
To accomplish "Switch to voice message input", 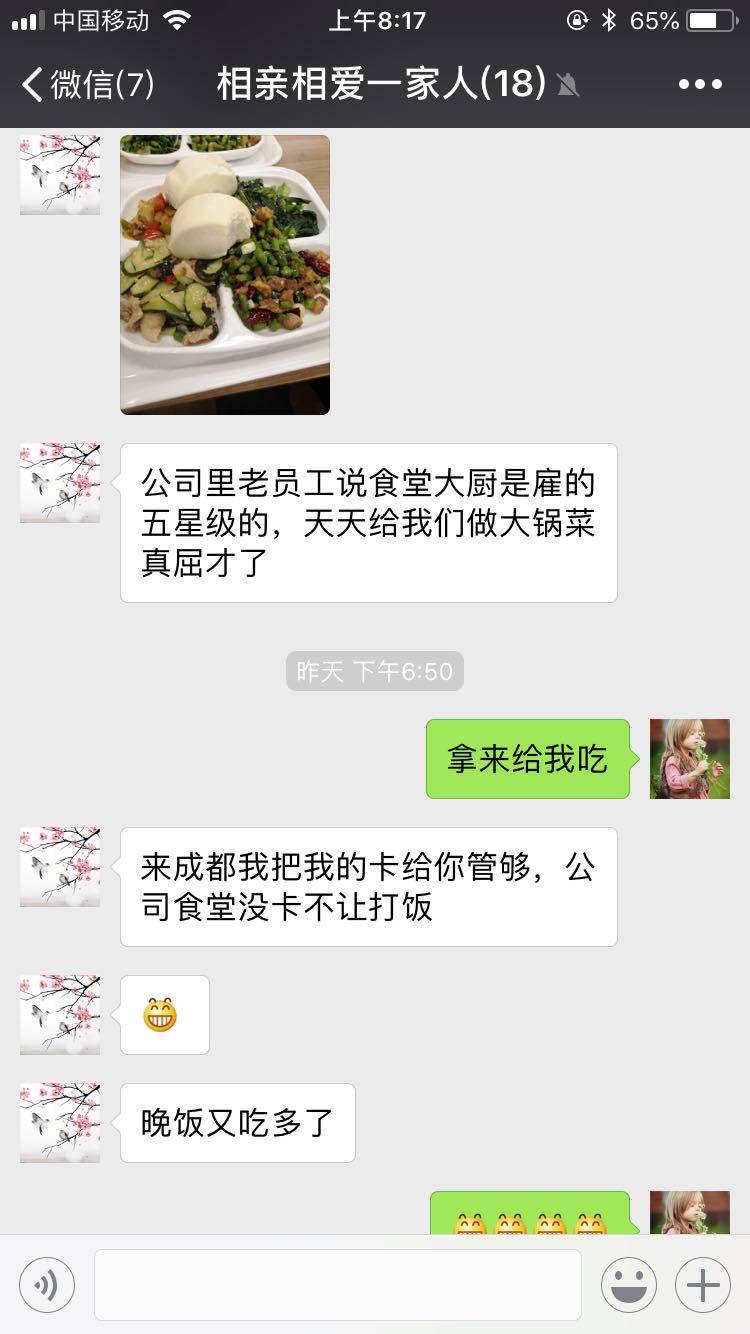I will pyautogui.click(x=47, y=1285).
